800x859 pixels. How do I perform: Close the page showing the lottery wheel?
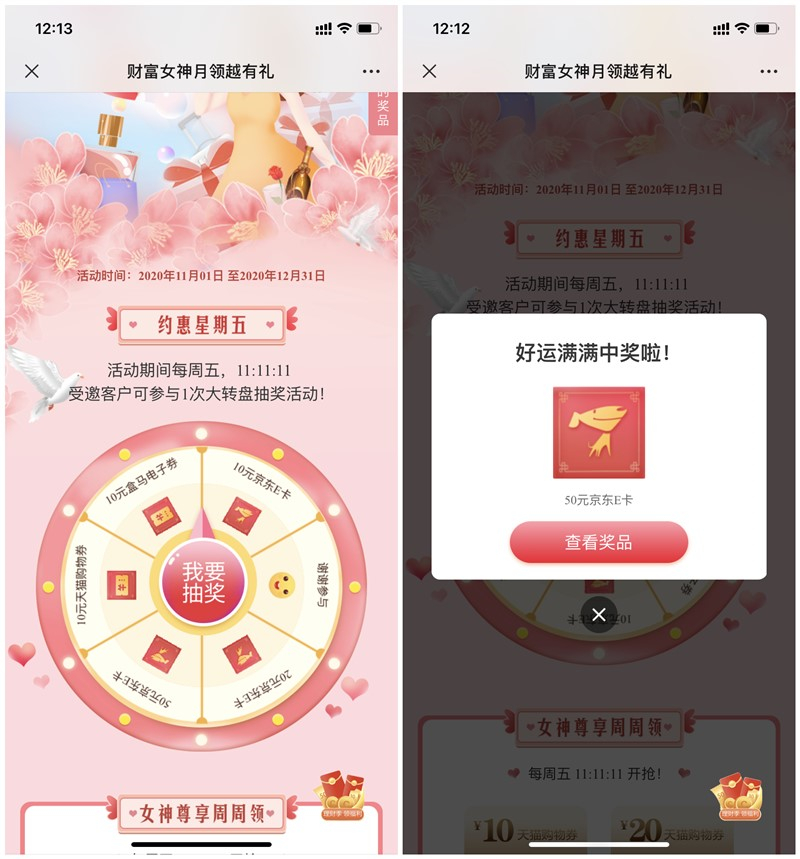[x=32, y=71]
